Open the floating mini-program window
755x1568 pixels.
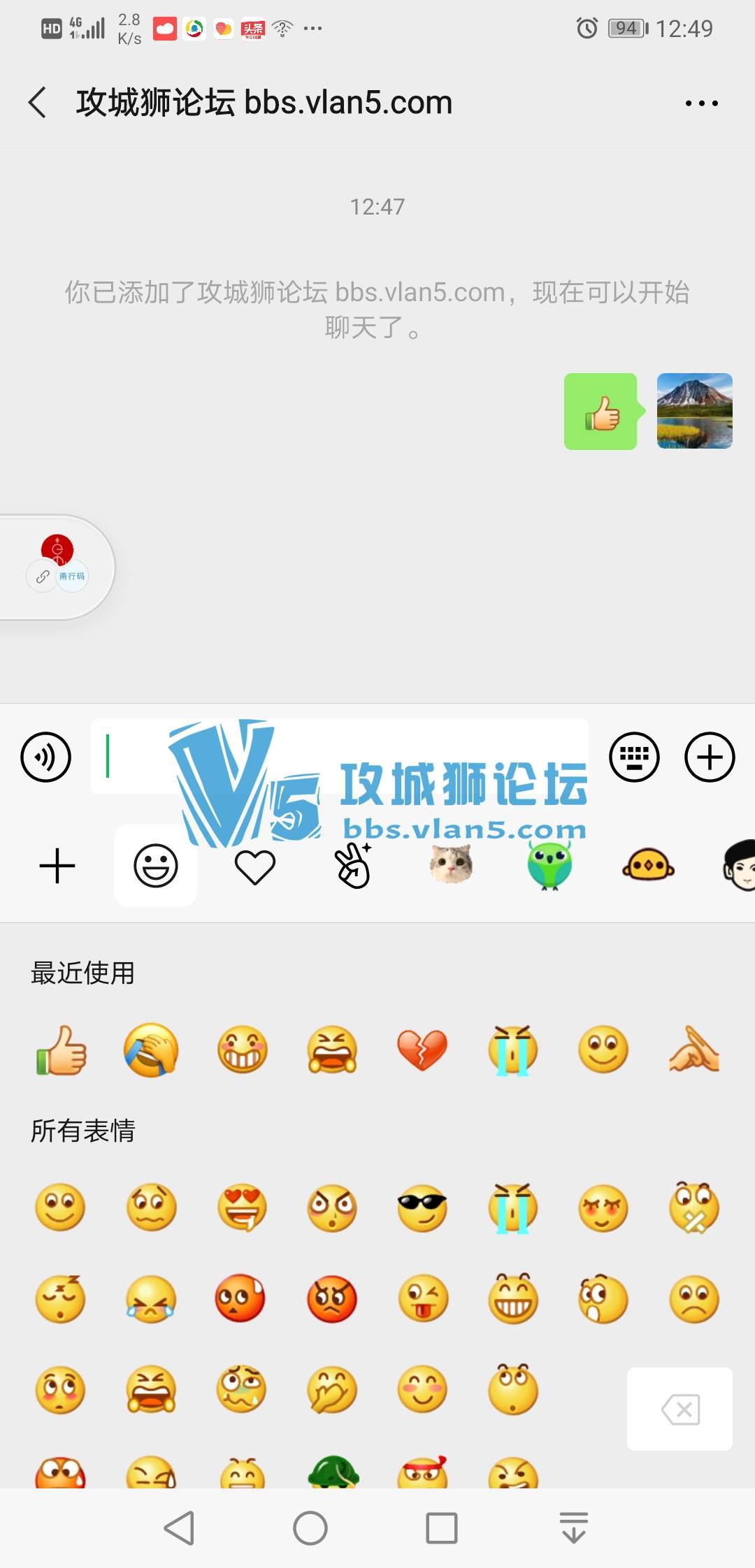(57, 566)
